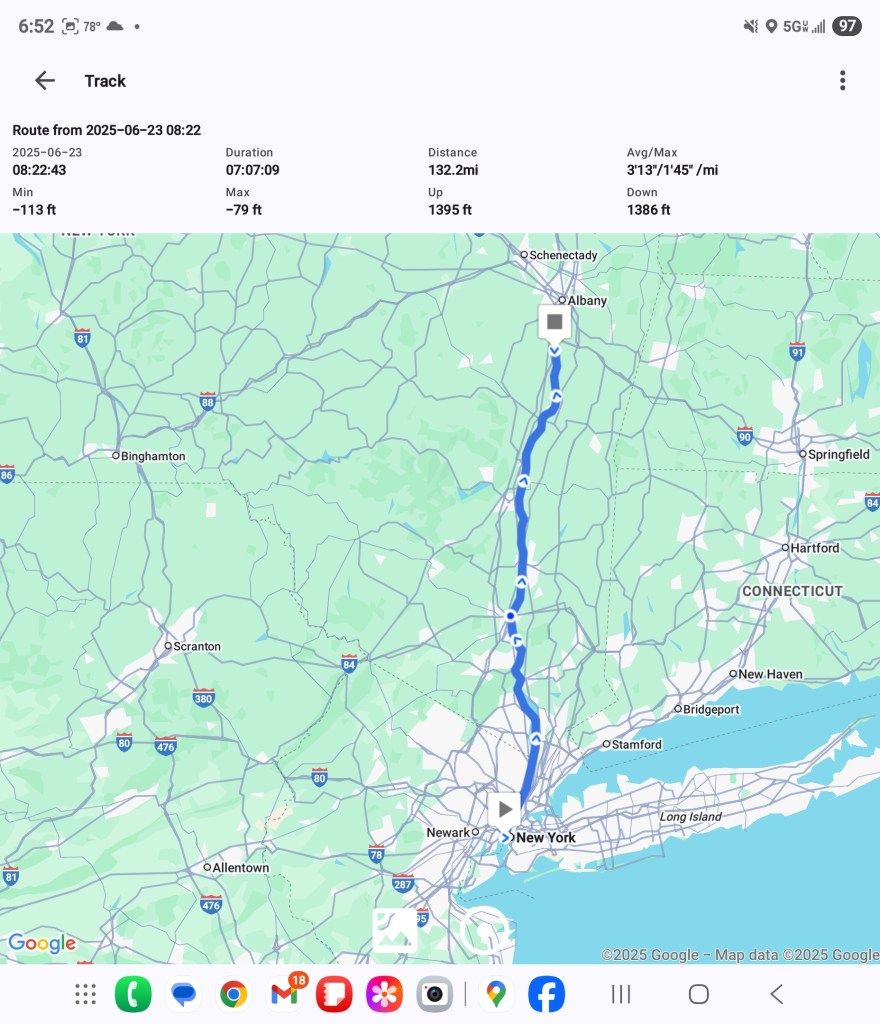
Task: Tap the map type image button
Action: (x=395, y=930)
